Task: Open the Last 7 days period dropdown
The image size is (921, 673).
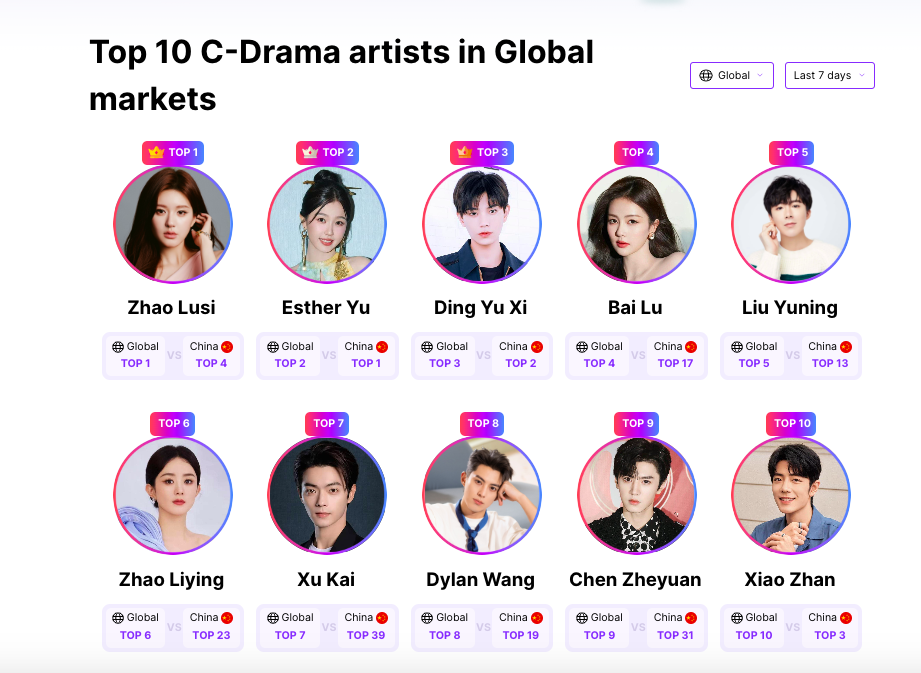Action: point(829,76)
